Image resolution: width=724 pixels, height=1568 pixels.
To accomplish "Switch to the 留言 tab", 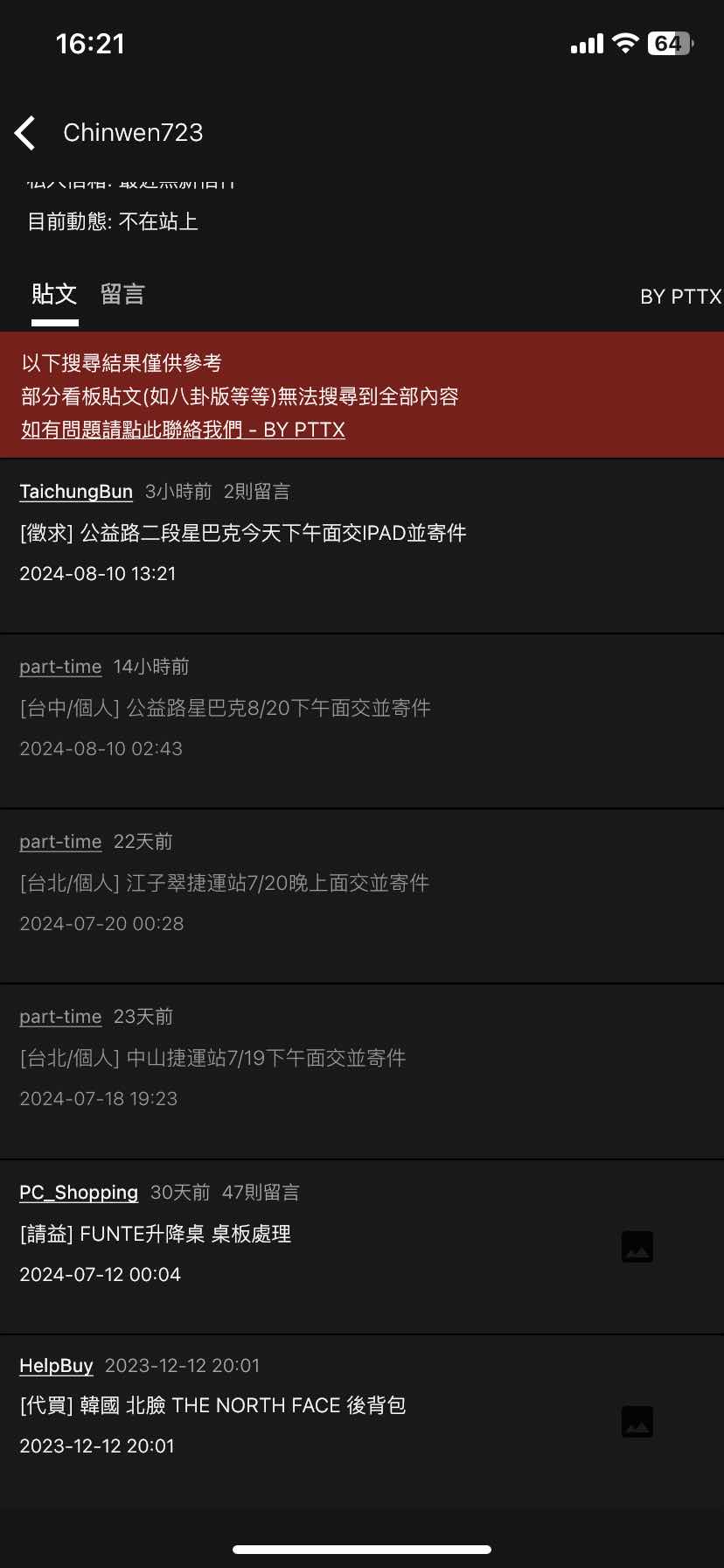I will pyautogui.click(x=122, y=295).
